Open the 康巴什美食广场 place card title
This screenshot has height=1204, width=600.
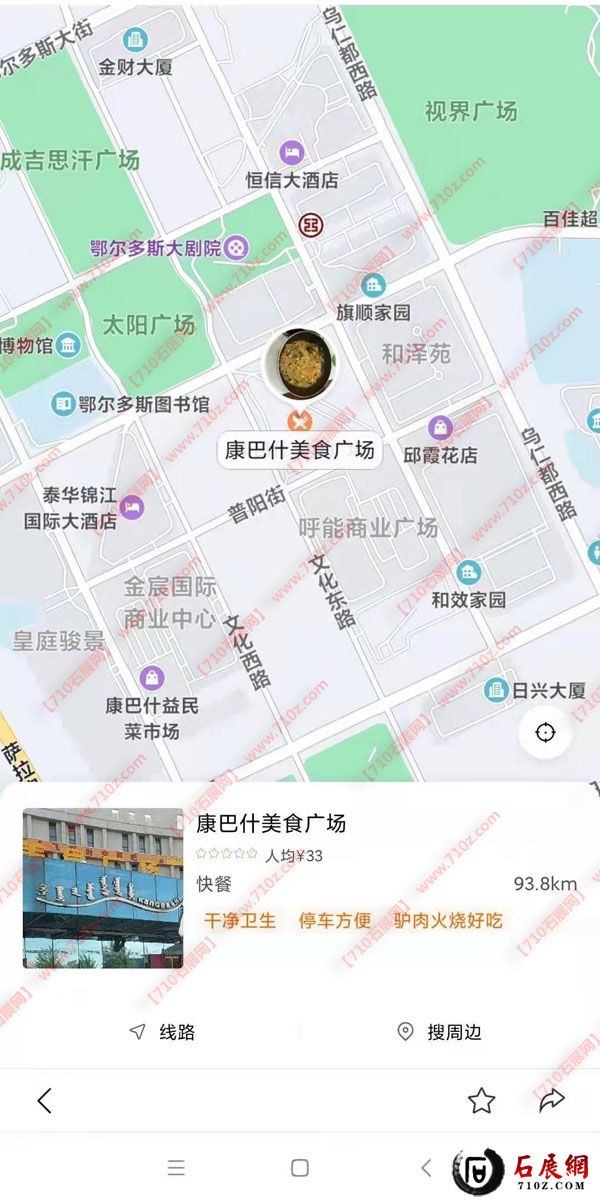coord(271,824)
